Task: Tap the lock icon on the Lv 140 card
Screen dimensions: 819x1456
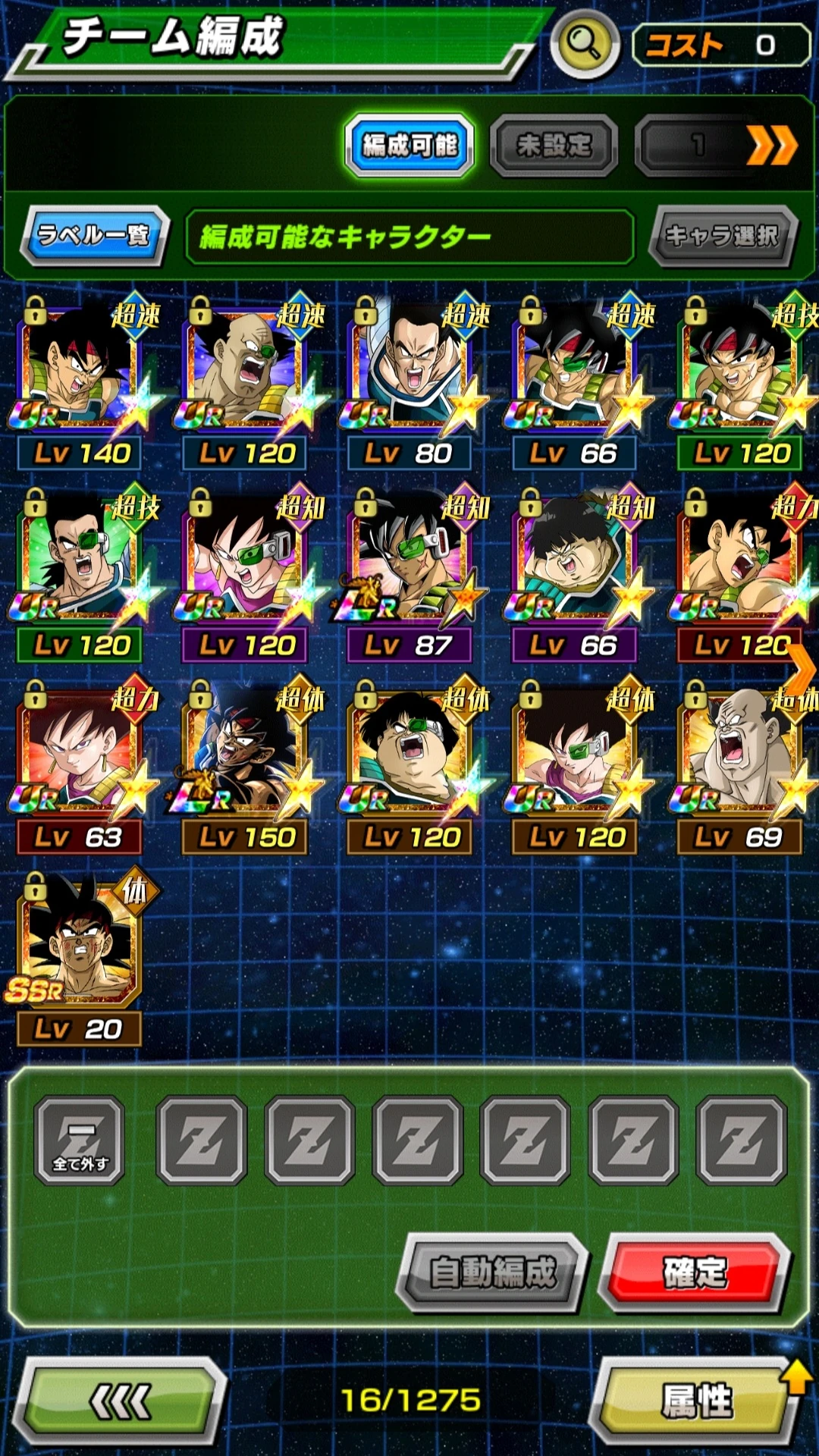Action: pyautogui.click(x=36, y=312)
